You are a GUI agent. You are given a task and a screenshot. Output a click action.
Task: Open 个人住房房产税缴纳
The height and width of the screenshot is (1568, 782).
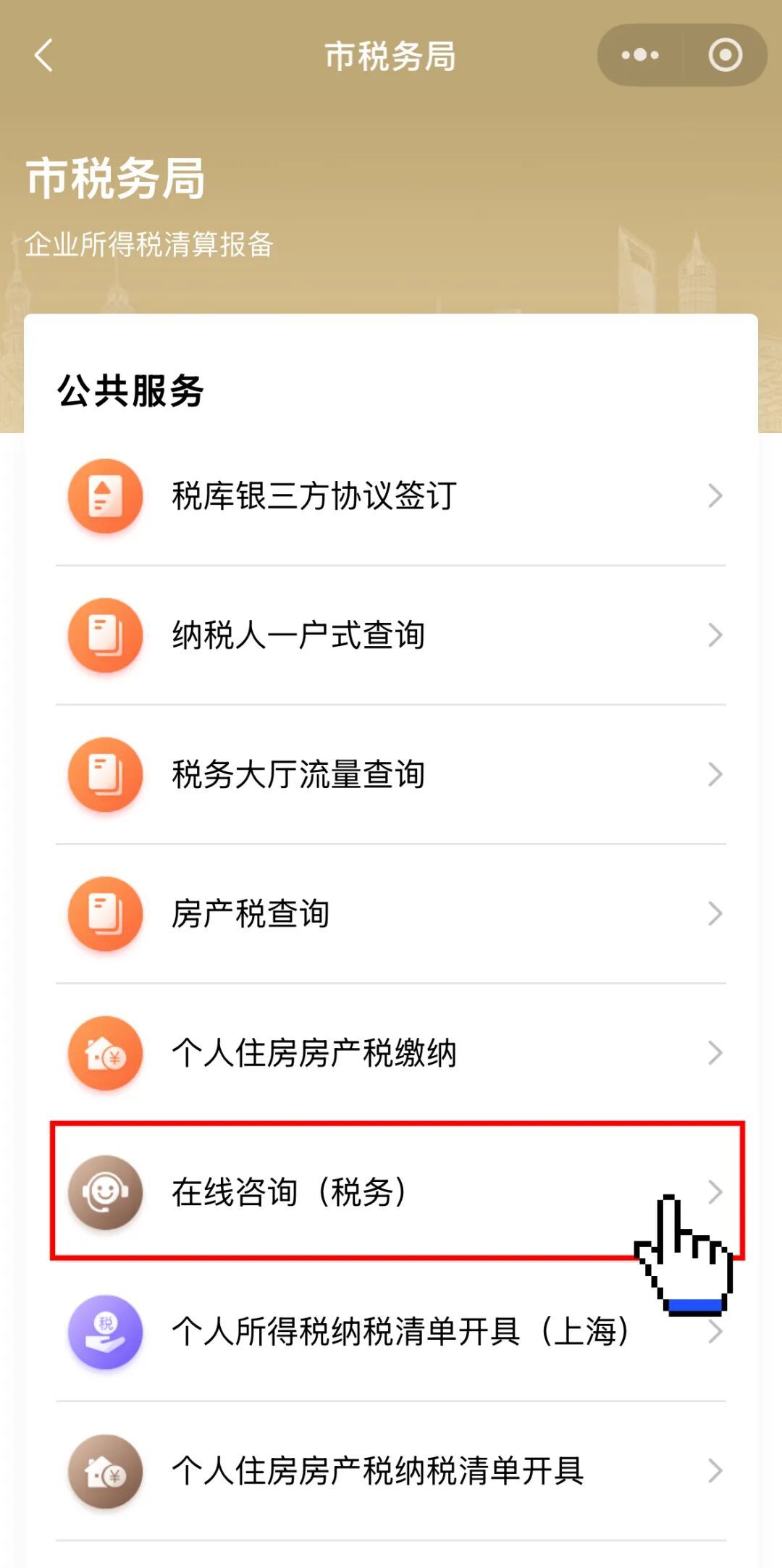[x=391, y=1052]
